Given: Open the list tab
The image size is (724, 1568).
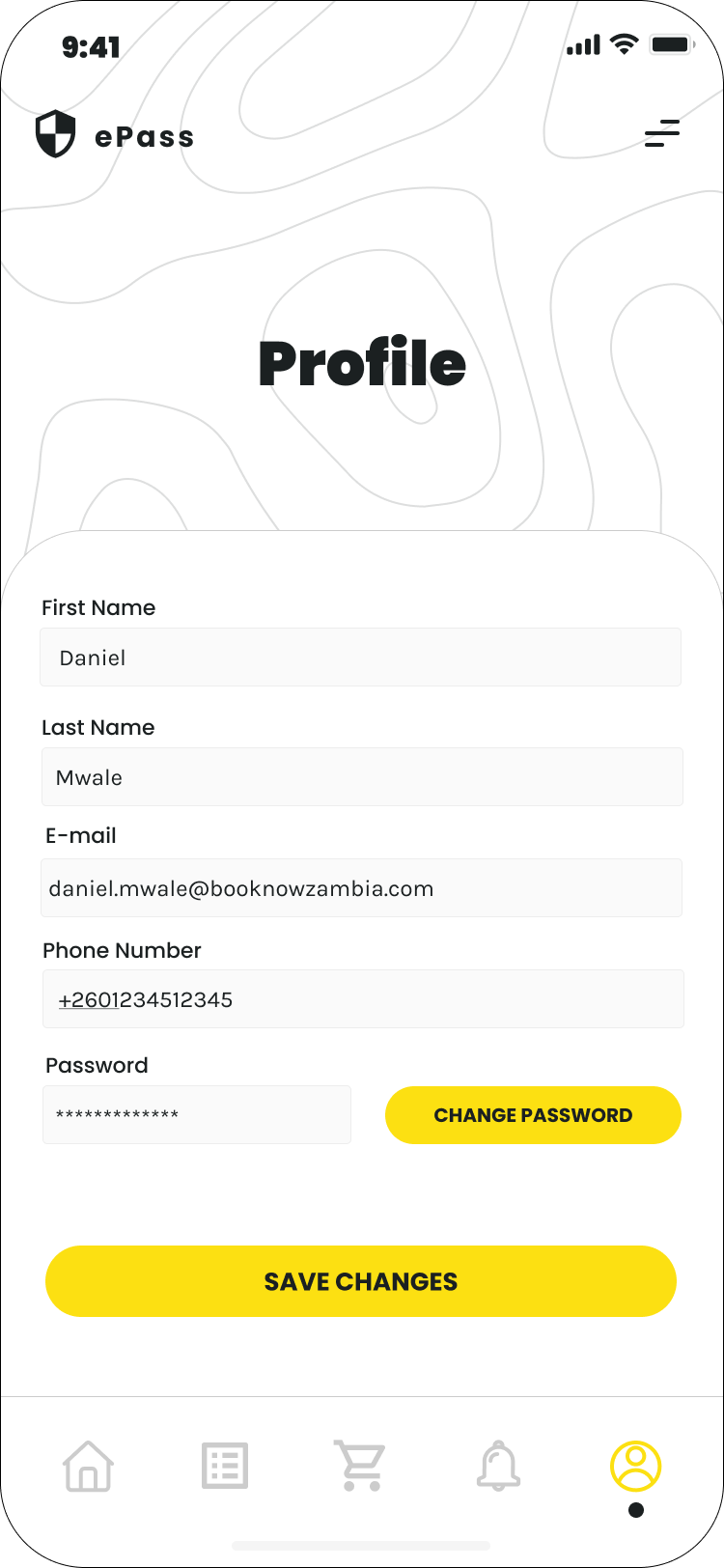Looking at the screenshot, I should point(225,1466).
